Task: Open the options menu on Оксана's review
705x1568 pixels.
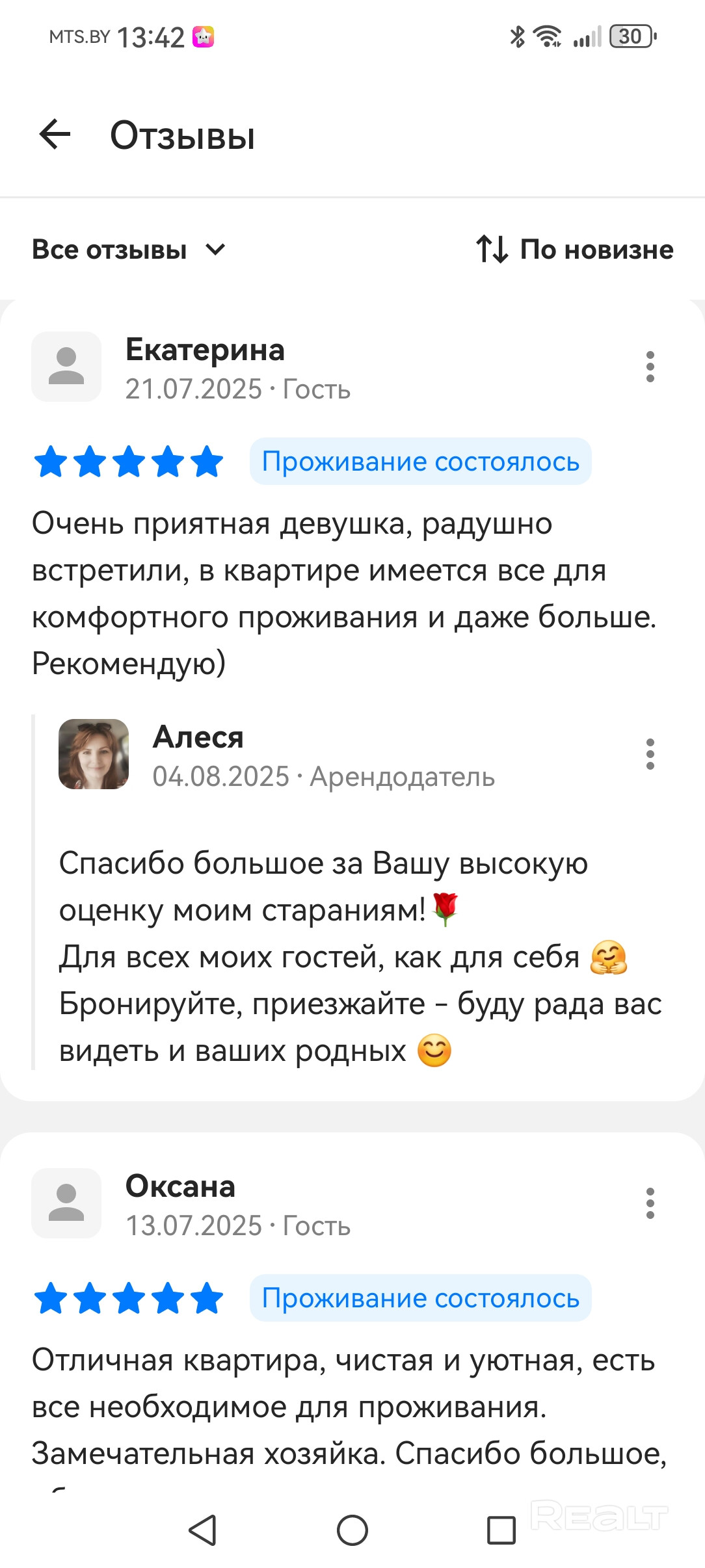Action: click(x=650, y=1203)
